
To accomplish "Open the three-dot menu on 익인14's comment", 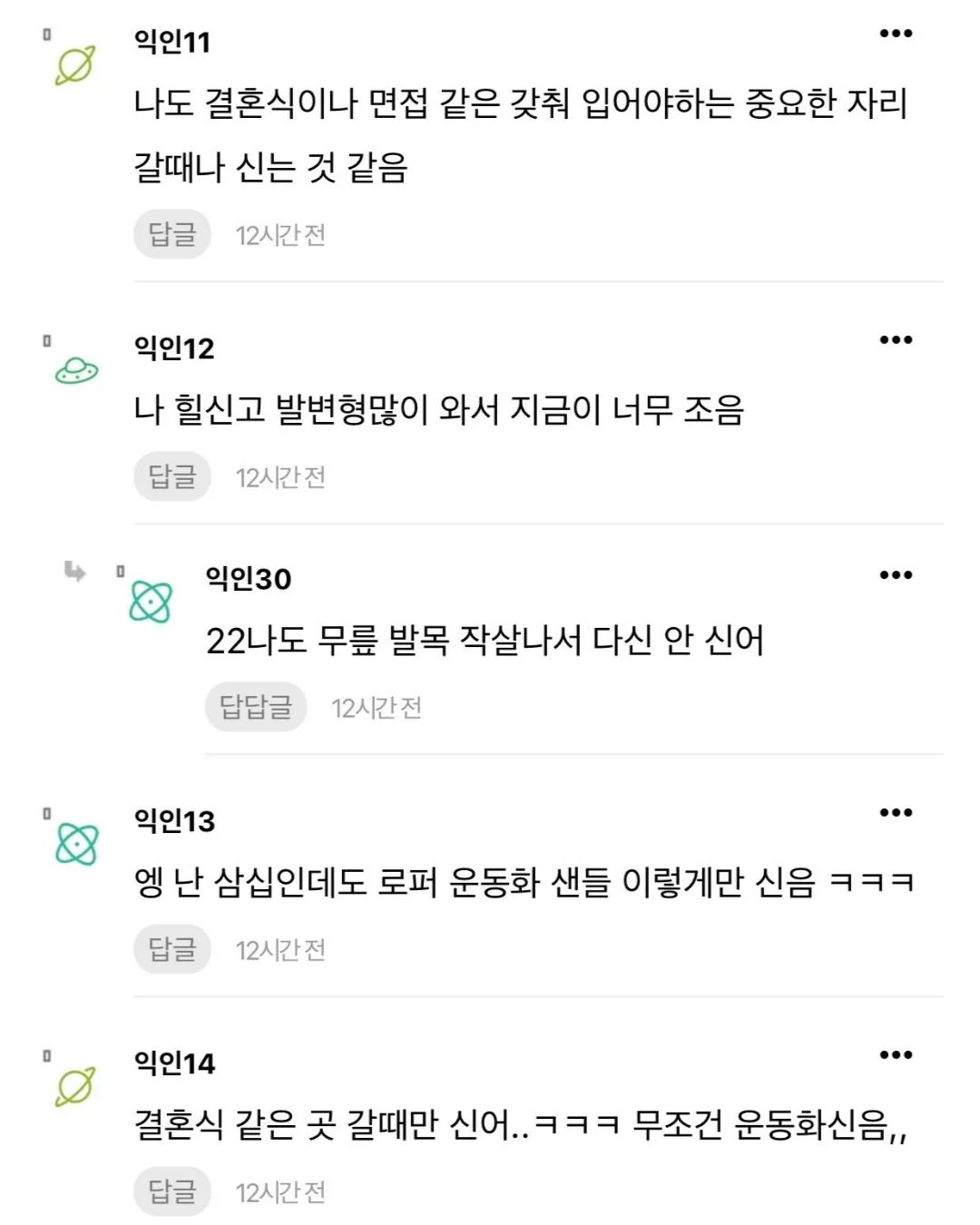I will coord(896,1055).
